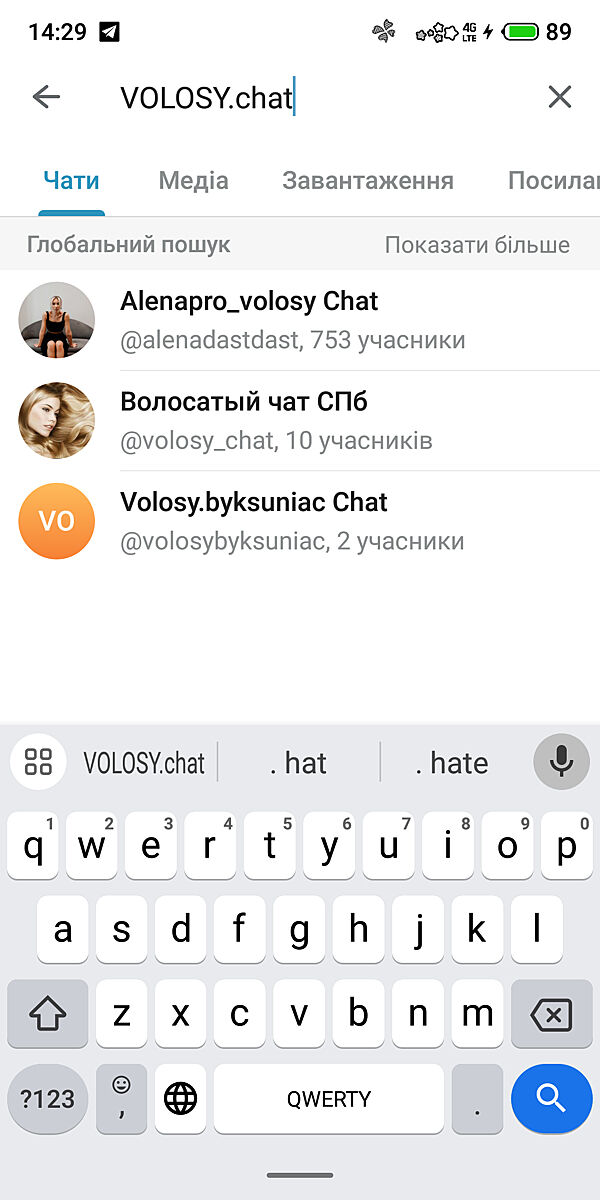Tap the keyboard search key
This screenshot has height=1200, width=600.
pyautogui.click(x=551, y=1098)
